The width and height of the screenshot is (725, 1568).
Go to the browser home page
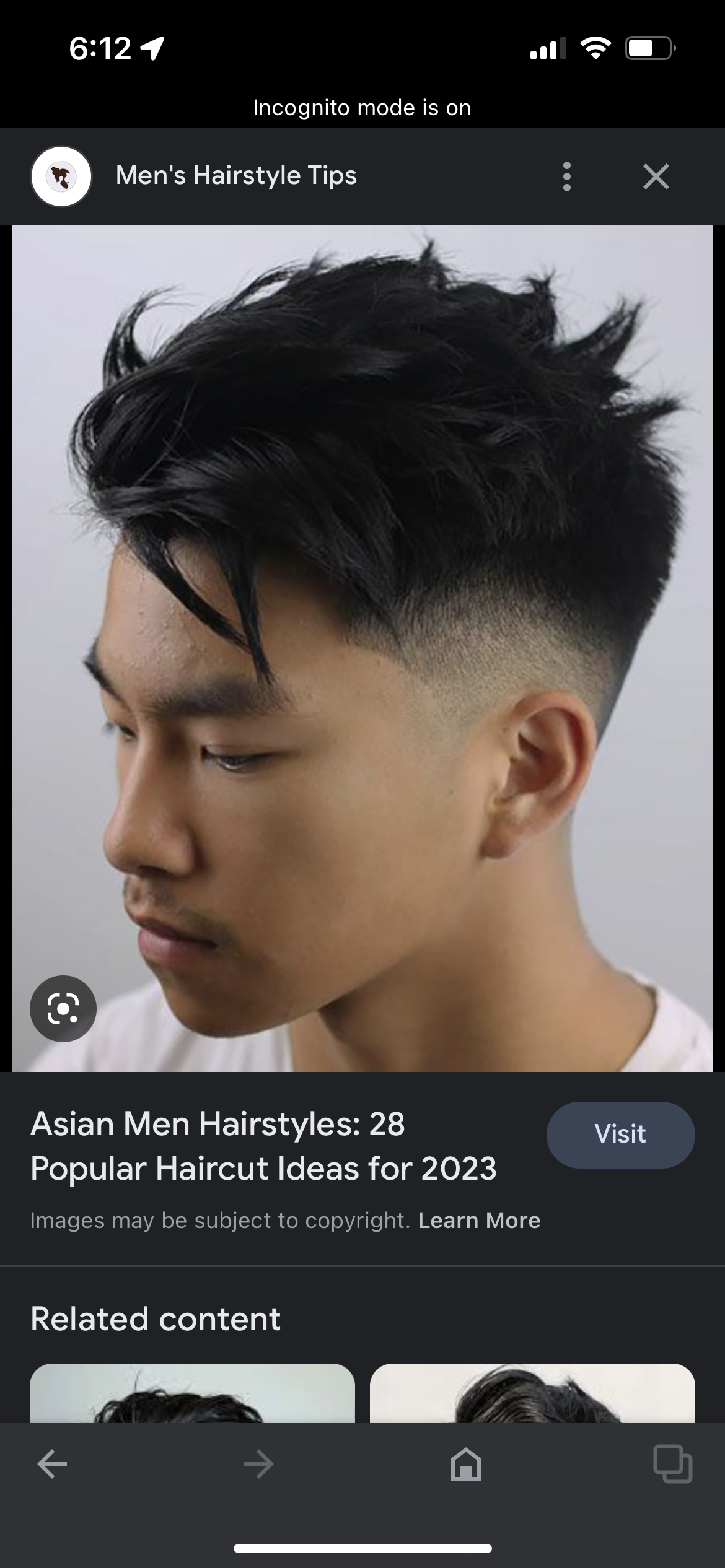(466, 1465)
